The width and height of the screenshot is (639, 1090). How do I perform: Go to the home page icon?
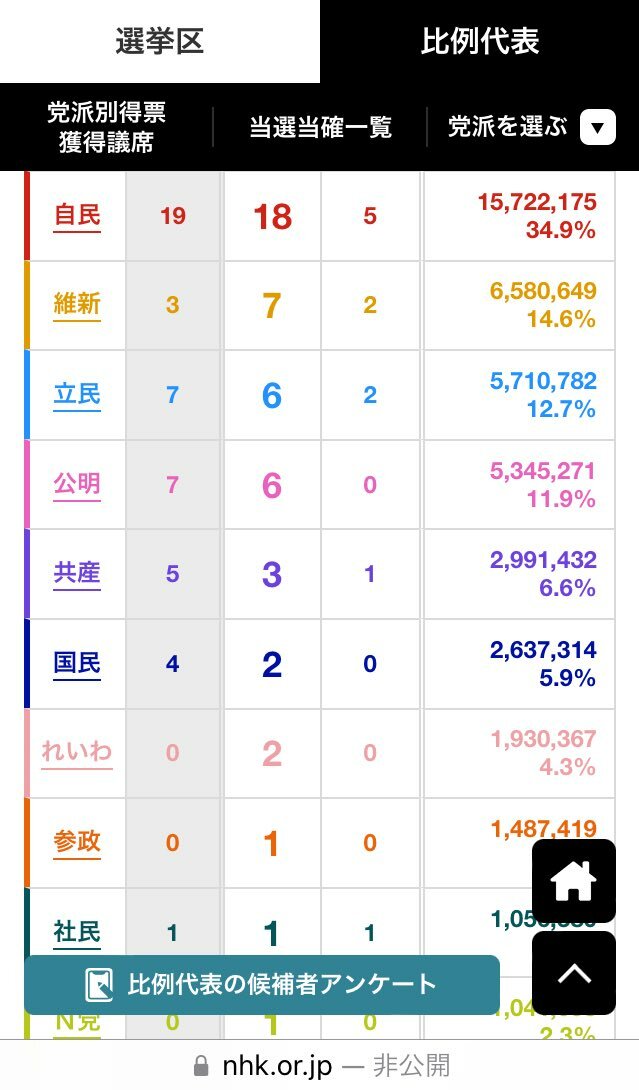pos(574,881)
